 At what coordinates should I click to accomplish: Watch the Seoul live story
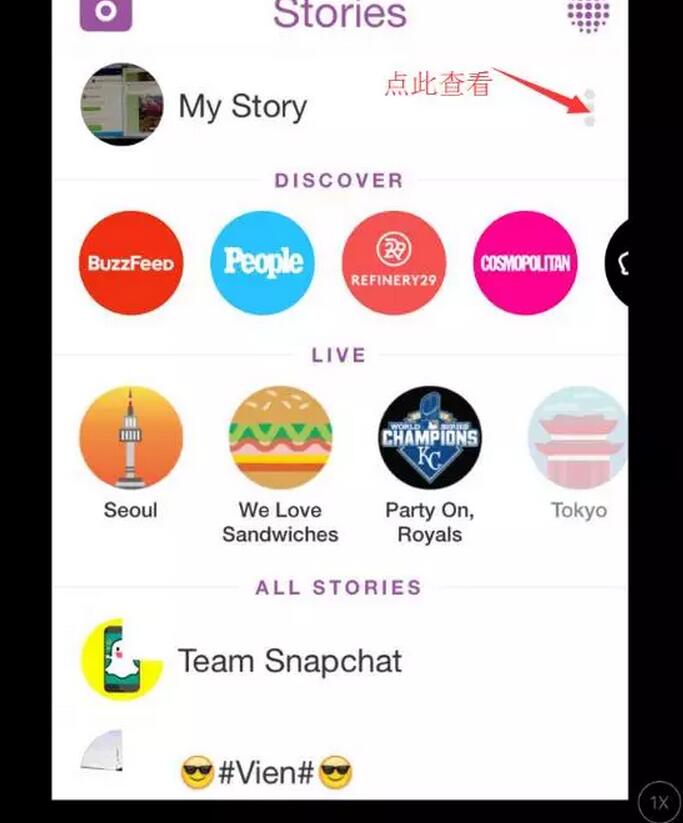131,438
